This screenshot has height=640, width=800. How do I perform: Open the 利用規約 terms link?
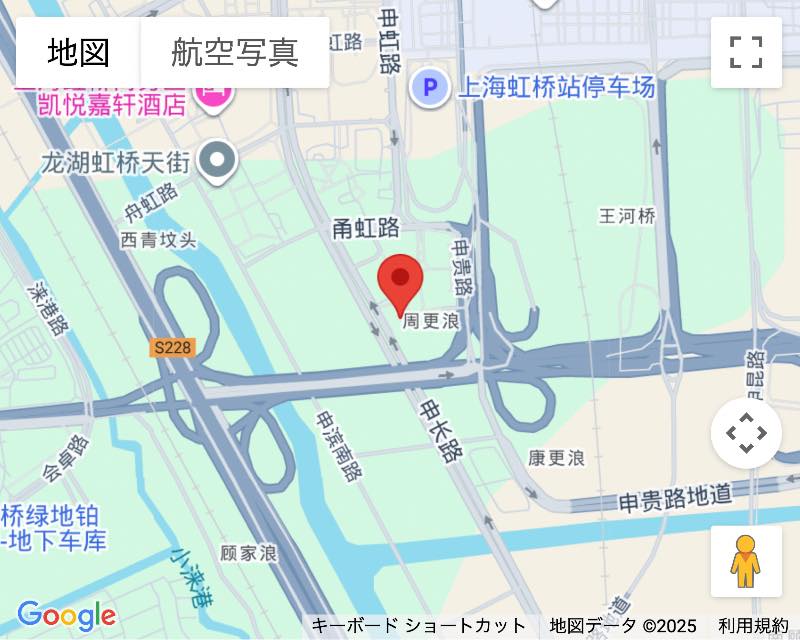click(752, 626)
